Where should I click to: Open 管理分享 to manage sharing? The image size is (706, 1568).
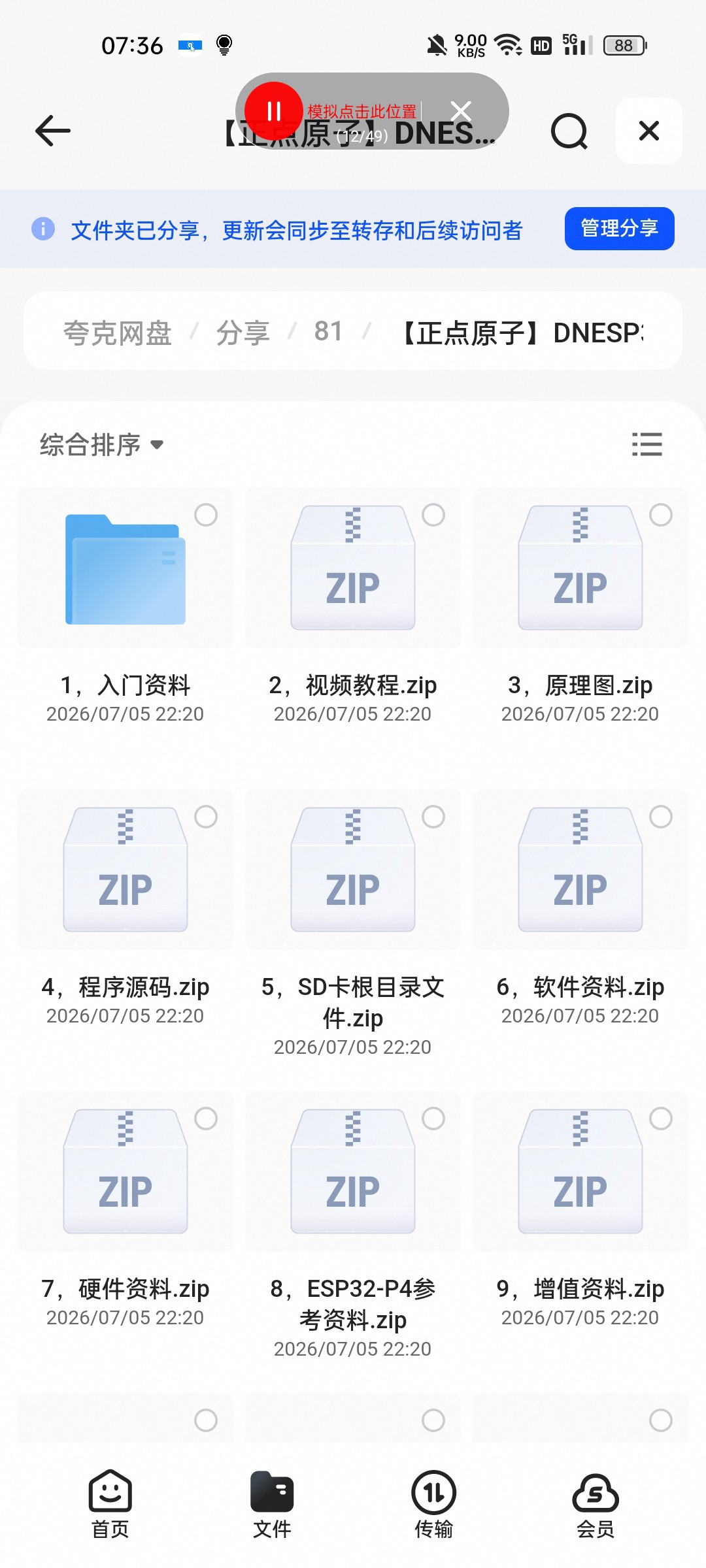click(619, 229)
